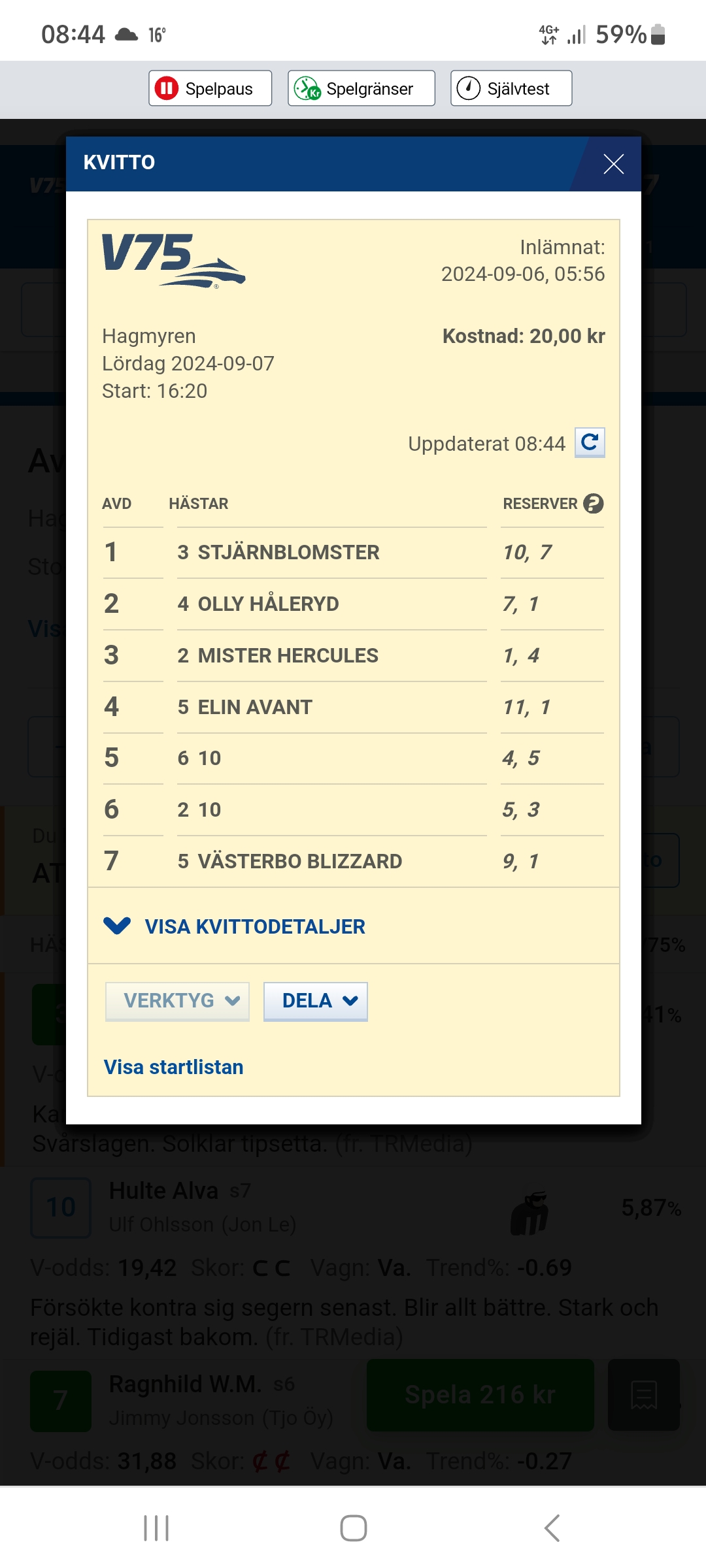Go to the home screen
The image size is (706, 1568).
(353, 1528)
